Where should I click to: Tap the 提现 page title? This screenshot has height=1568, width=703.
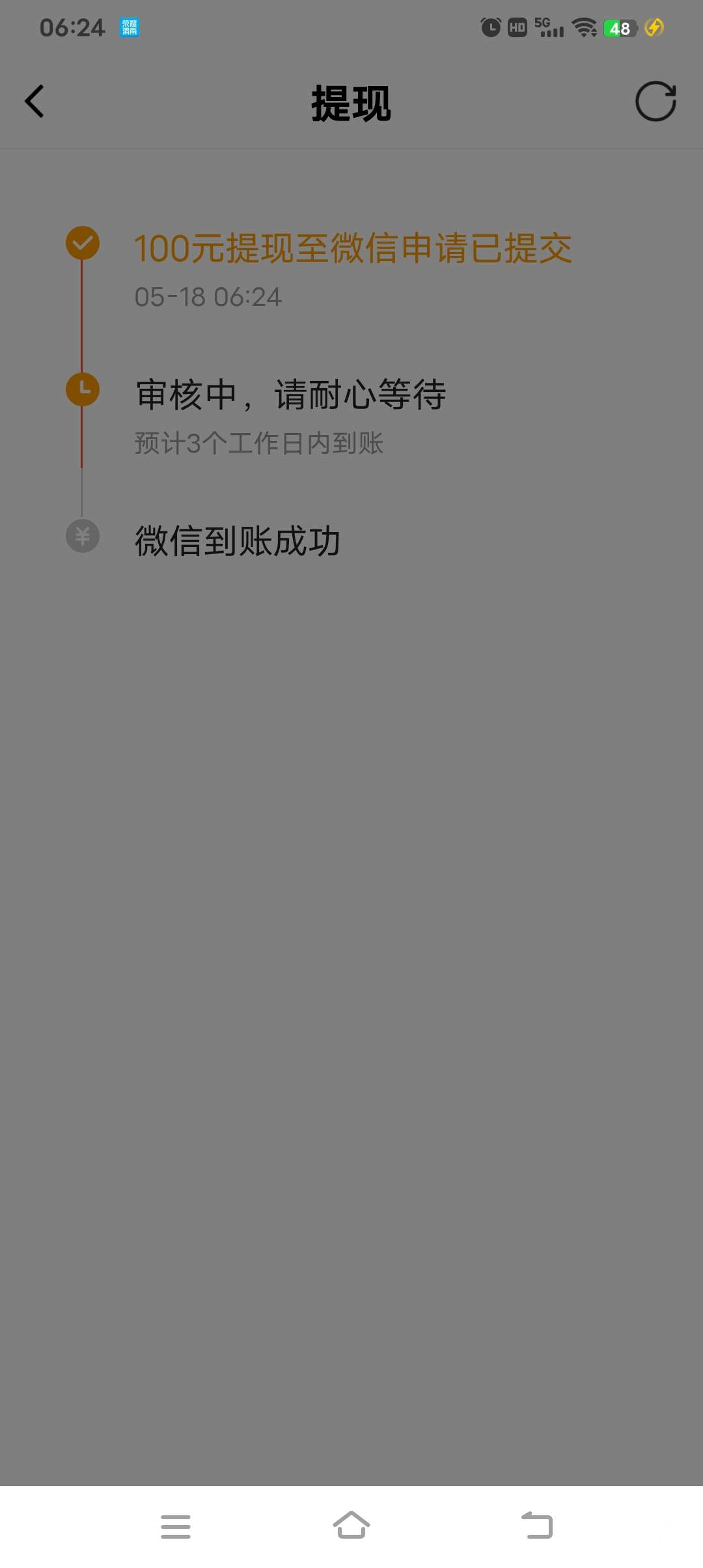click(x=351, y=104)
